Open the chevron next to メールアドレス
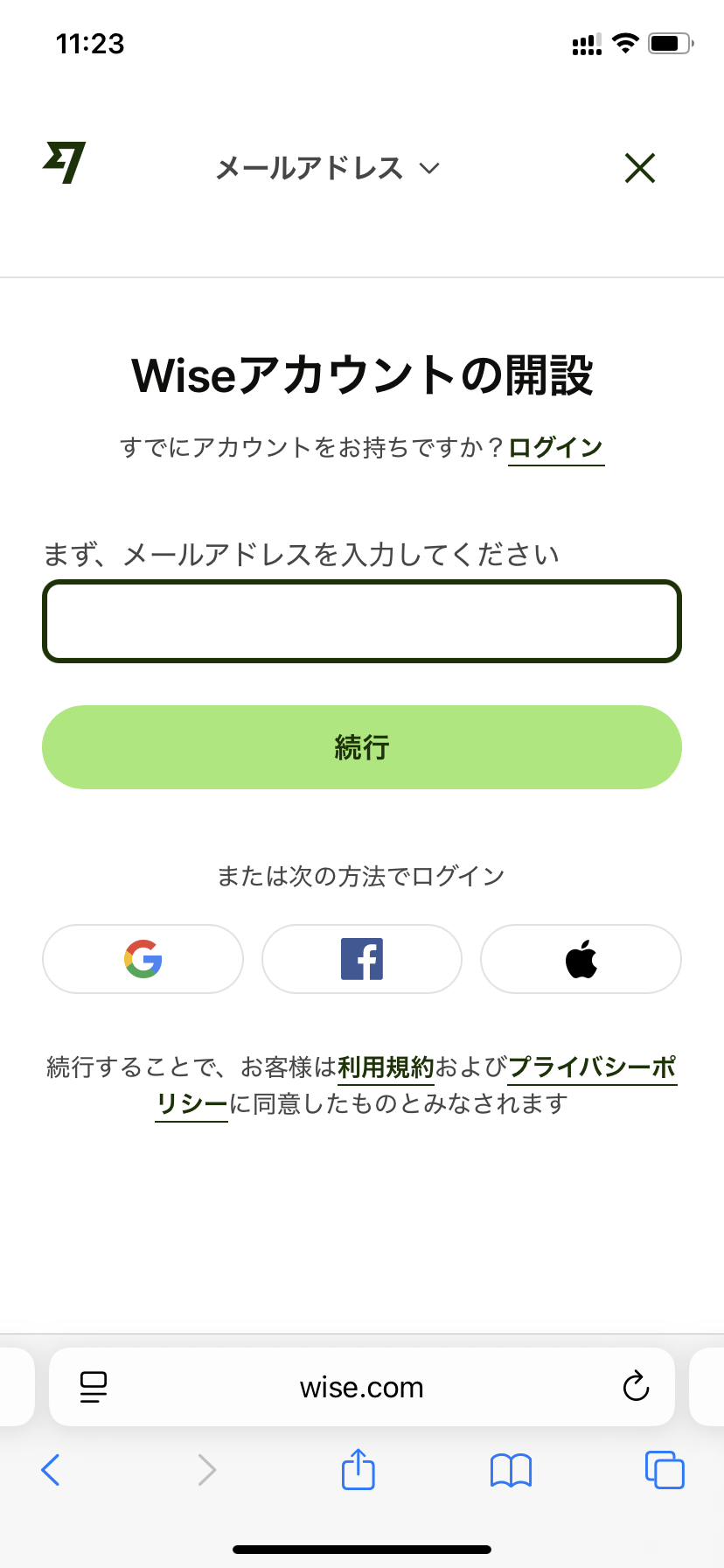724x1568 pixels. point(428,170)
